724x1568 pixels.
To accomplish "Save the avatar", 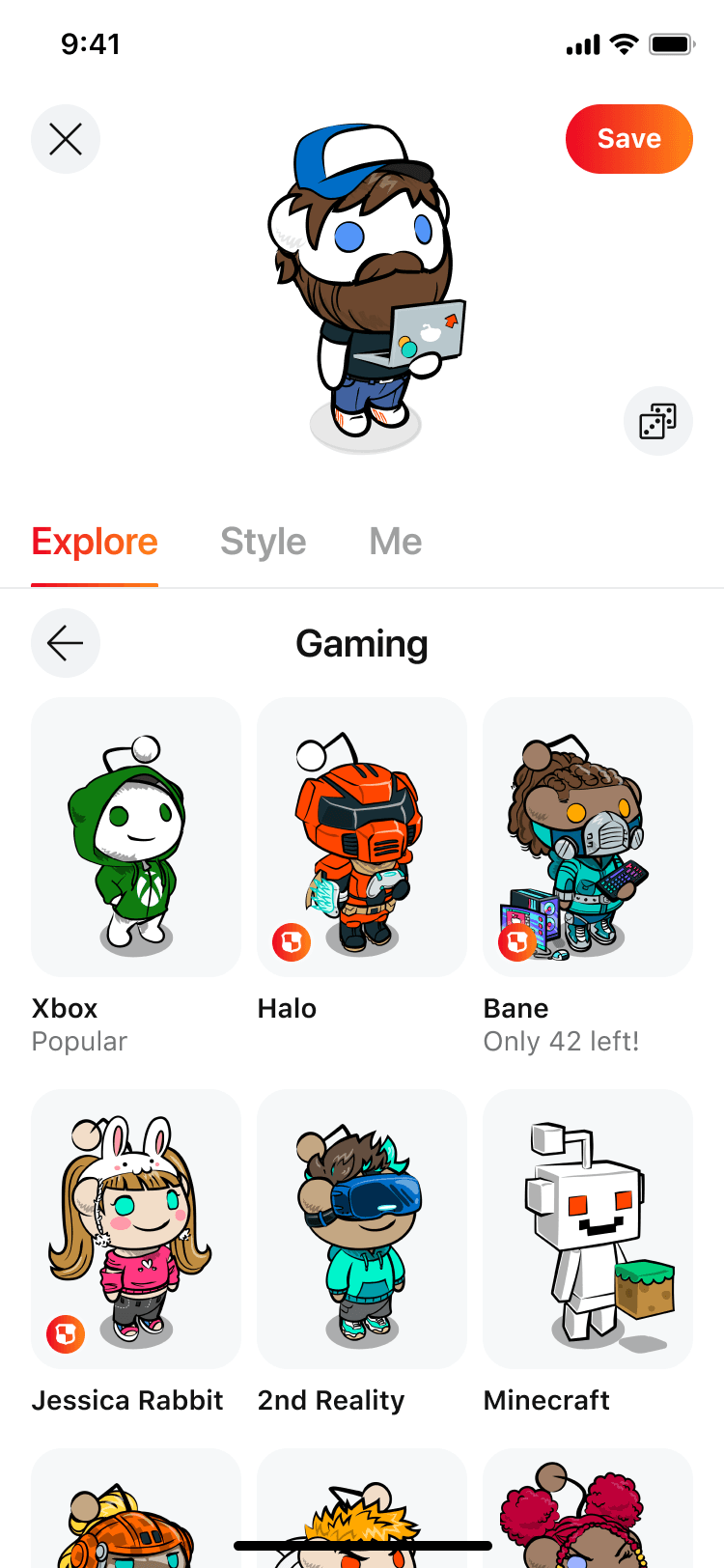I will coord(628,139).
